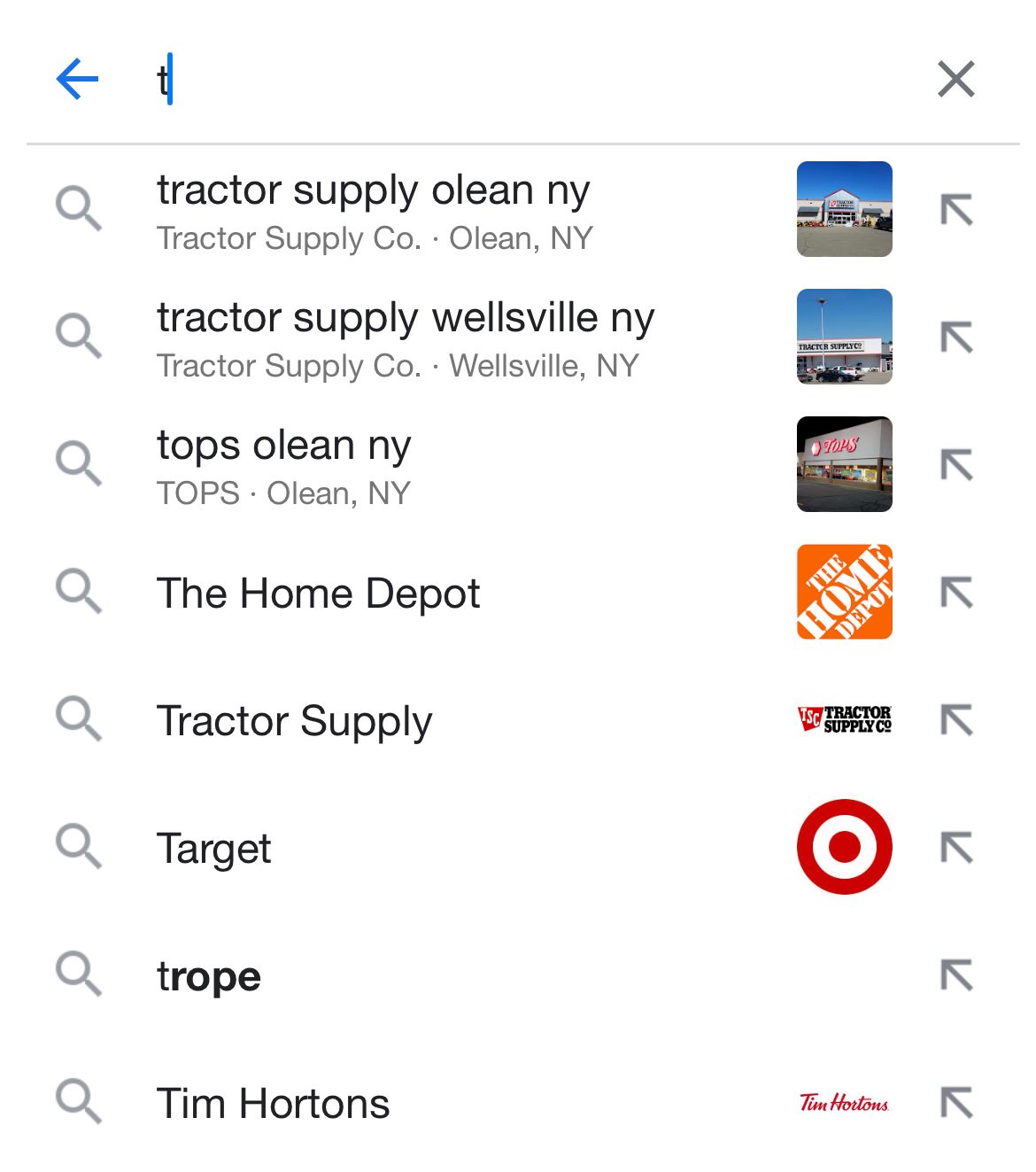
Task: Choose the 'tractor supply wellsville ny' suggestion
Action: pos(405,338)
